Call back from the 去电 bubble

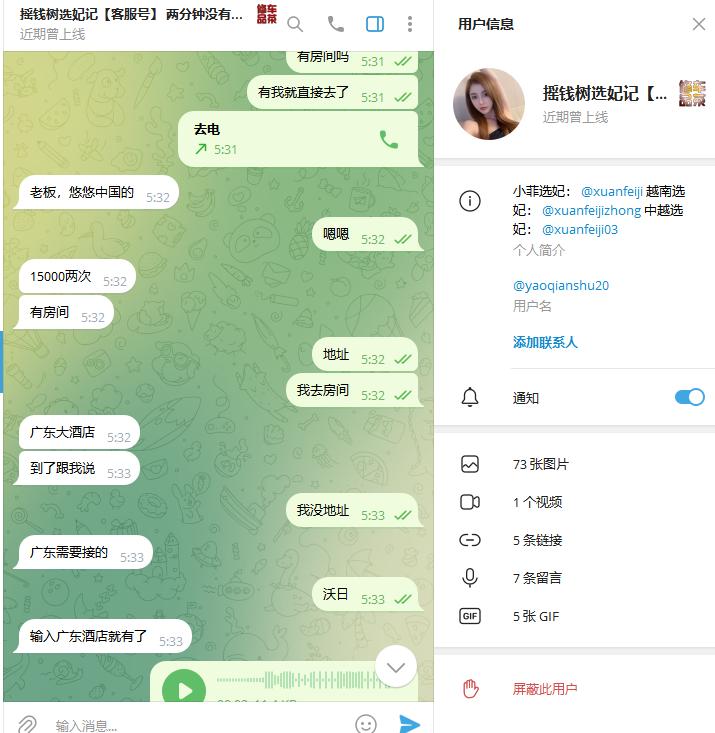click(388, 139)
